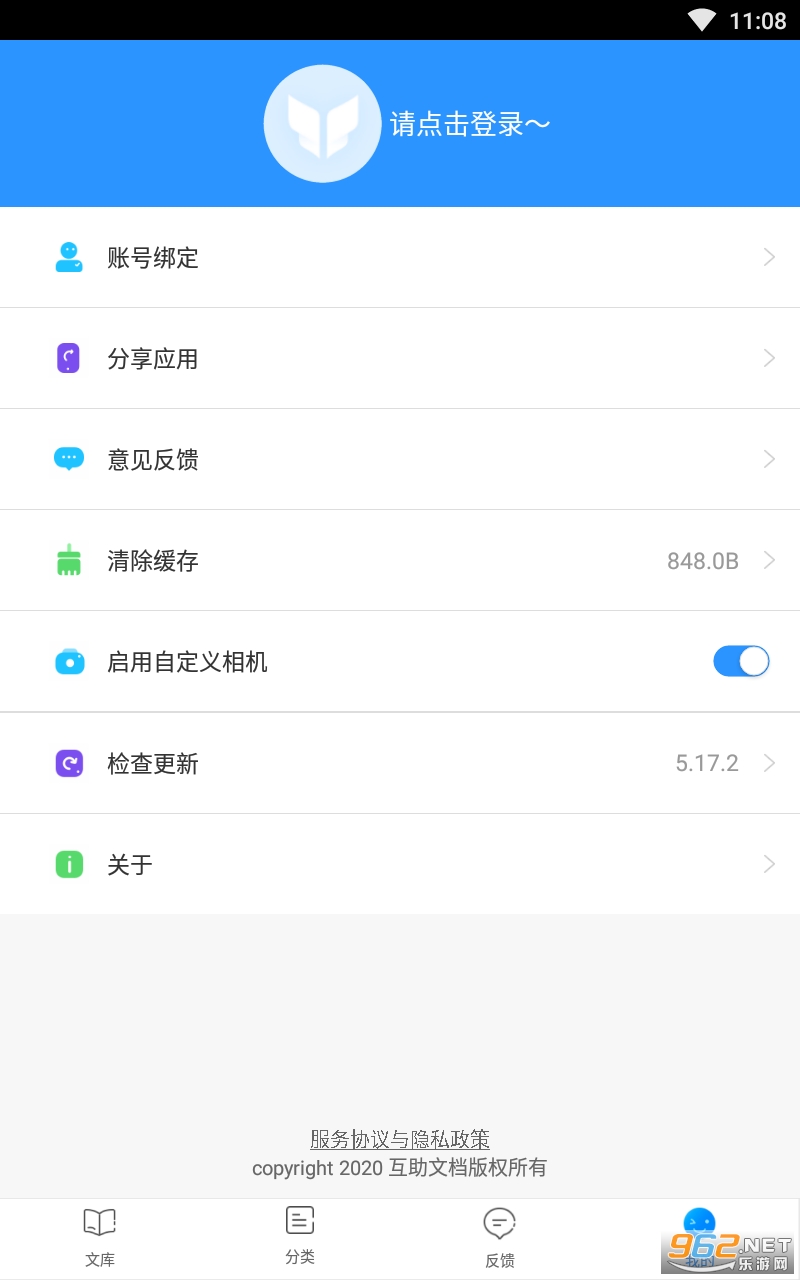
Task: Open the 关于 about page
Action: (400, 865)
